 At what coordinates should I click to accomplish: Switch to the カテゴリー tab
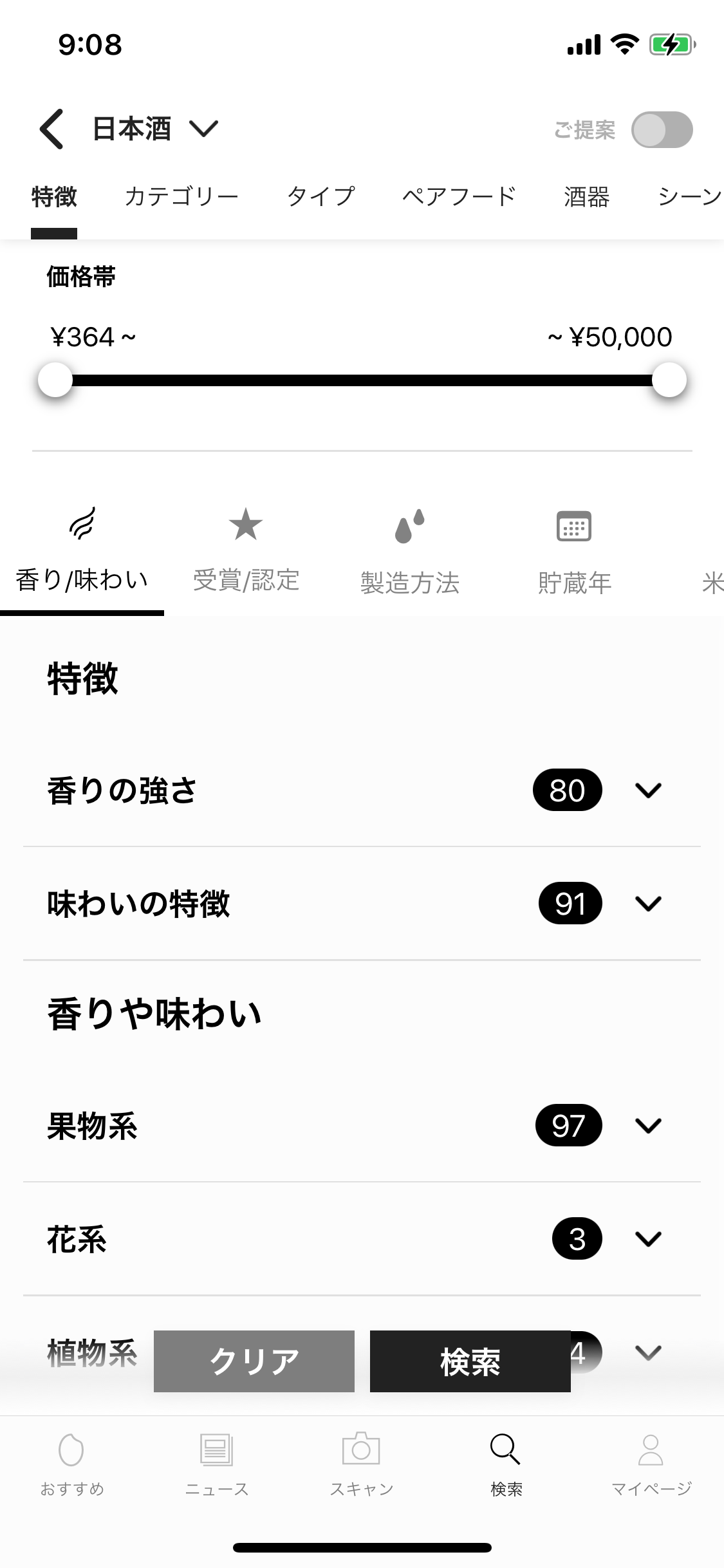pyautogui.click(x=181, y=196)
